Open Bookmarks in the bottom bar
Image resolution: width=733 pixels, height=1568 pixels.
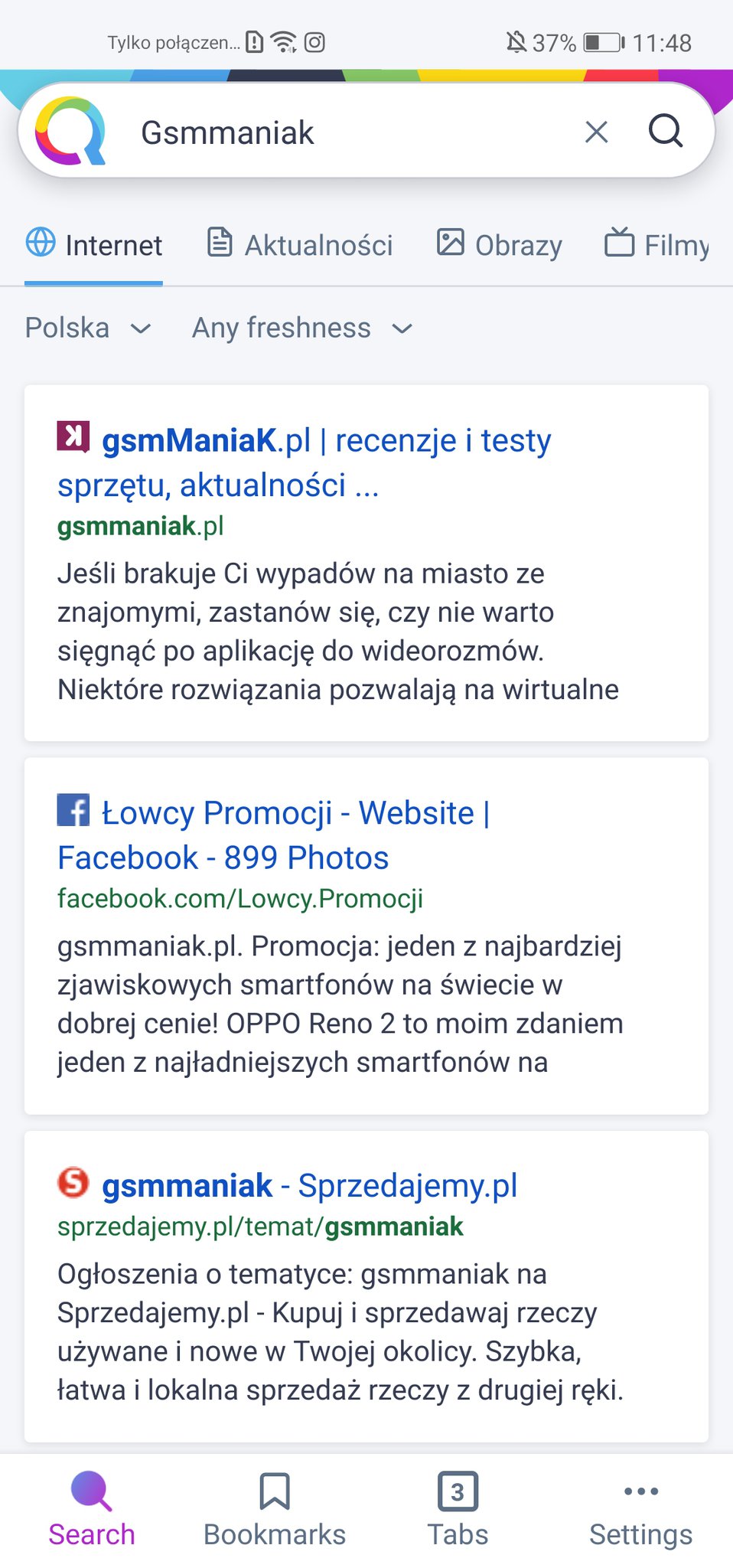click(x=274, y=1510)
